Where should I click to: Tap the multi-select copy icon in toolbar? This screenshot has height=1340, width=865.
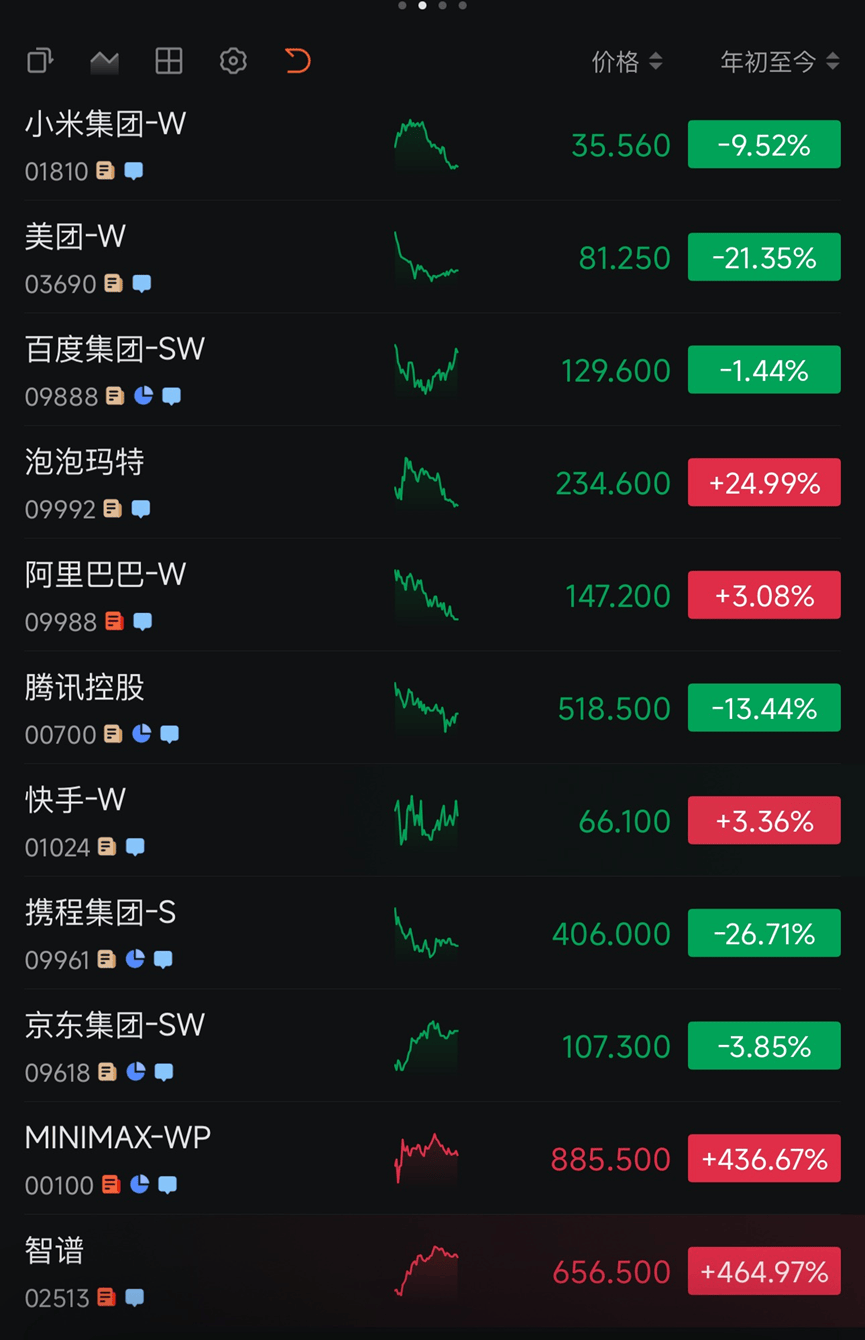pyautogui.click(x=40, y=61)
